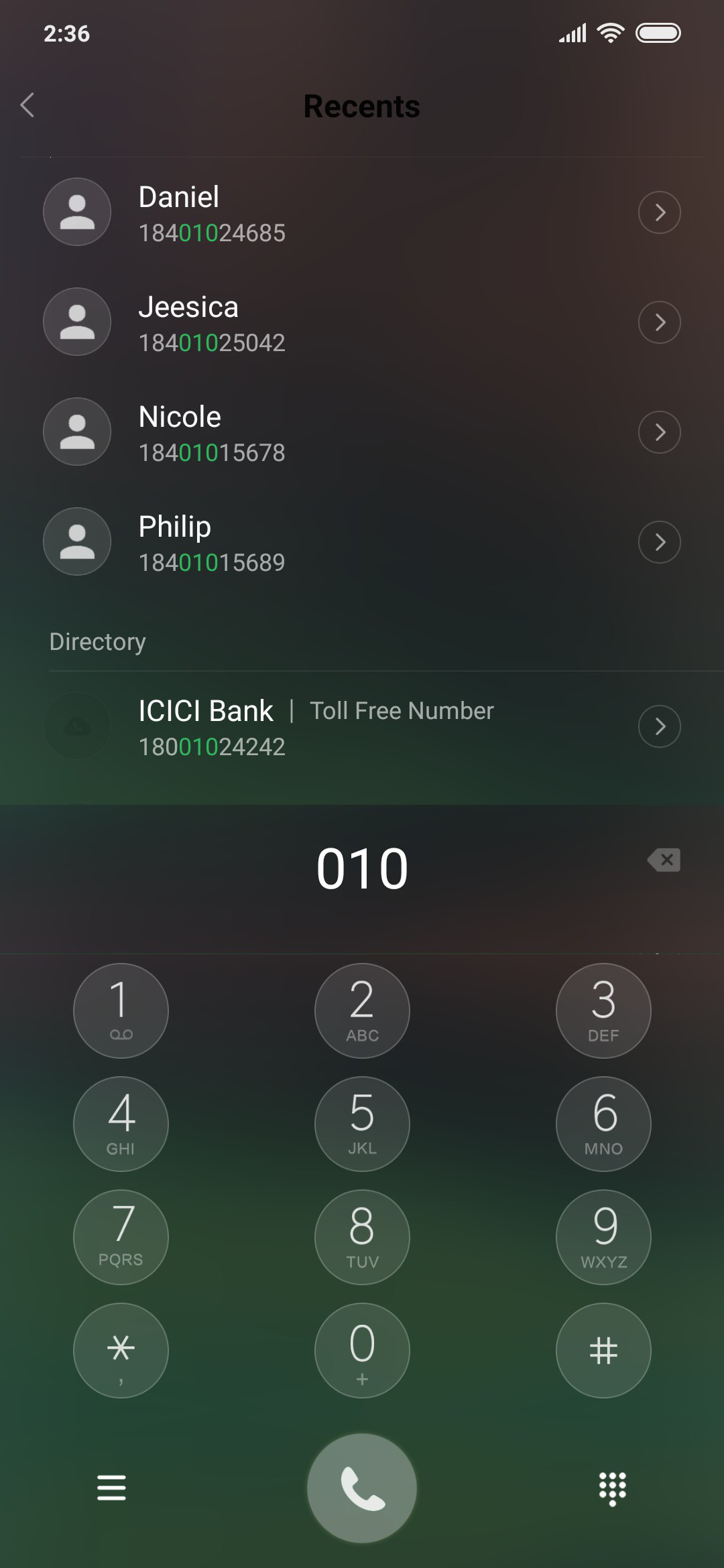Delete last dialed digit
The width and height of the screenshot is (724, 1568).
664,860
